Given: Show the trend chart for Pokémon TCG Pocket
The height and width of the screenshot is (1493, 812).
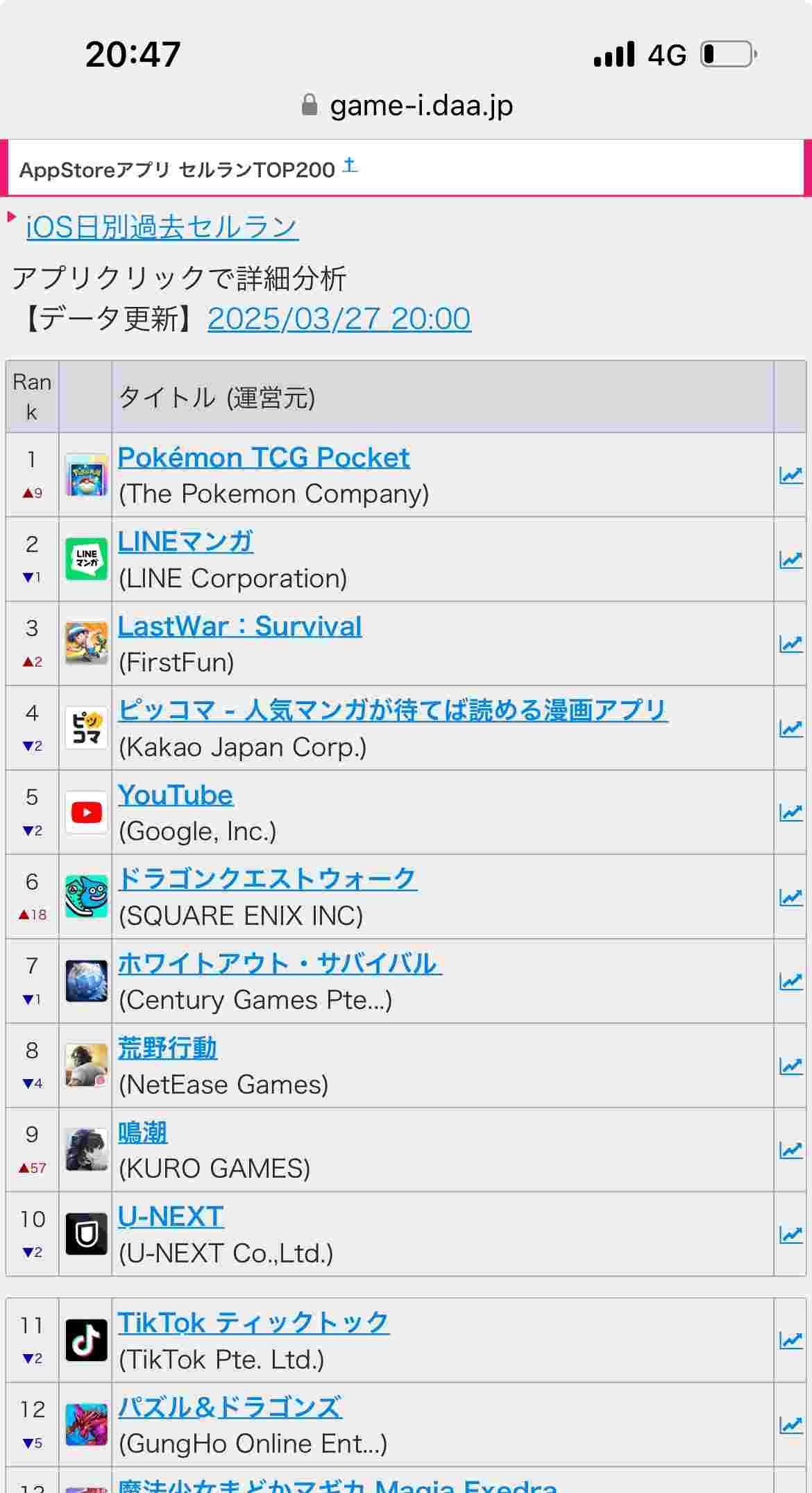Looking at the screenshot, I should 790,476.
